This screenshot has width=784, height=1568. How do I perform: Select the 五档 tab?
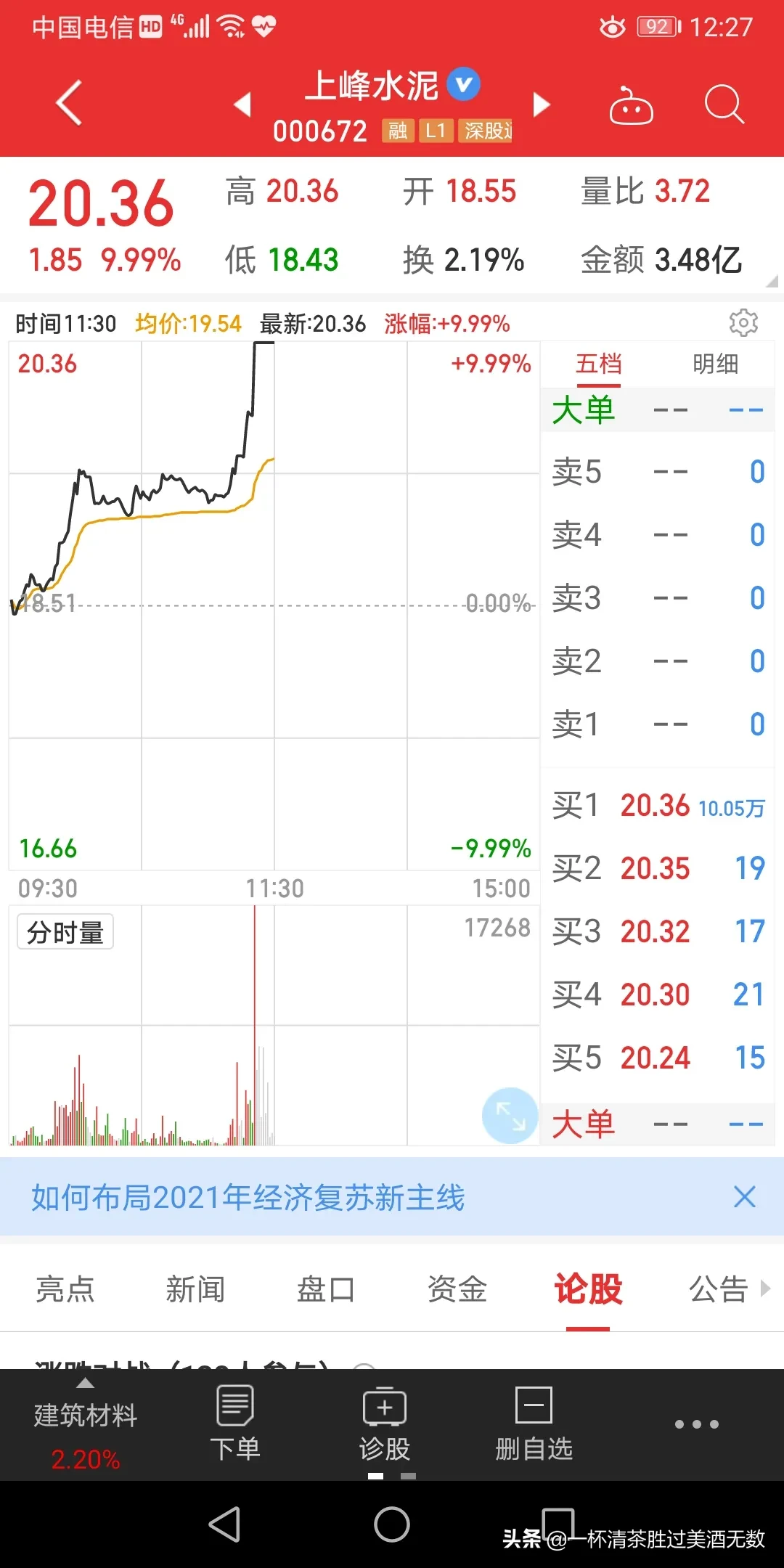click(x=599, y=364)
